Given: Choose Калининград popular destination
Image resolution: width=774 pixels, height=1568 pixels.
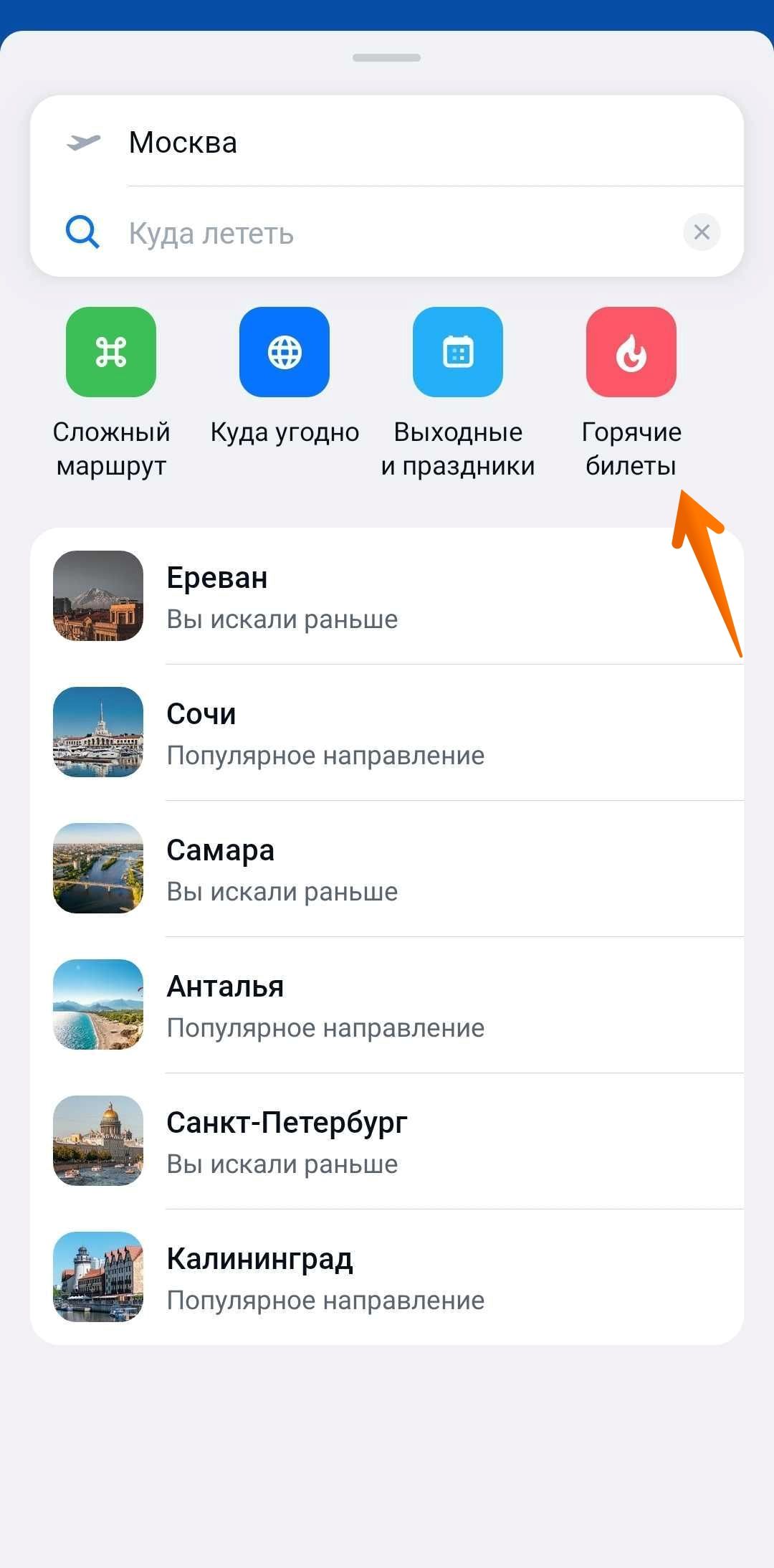Looking at the screenshot, I should coord(387,1278).
